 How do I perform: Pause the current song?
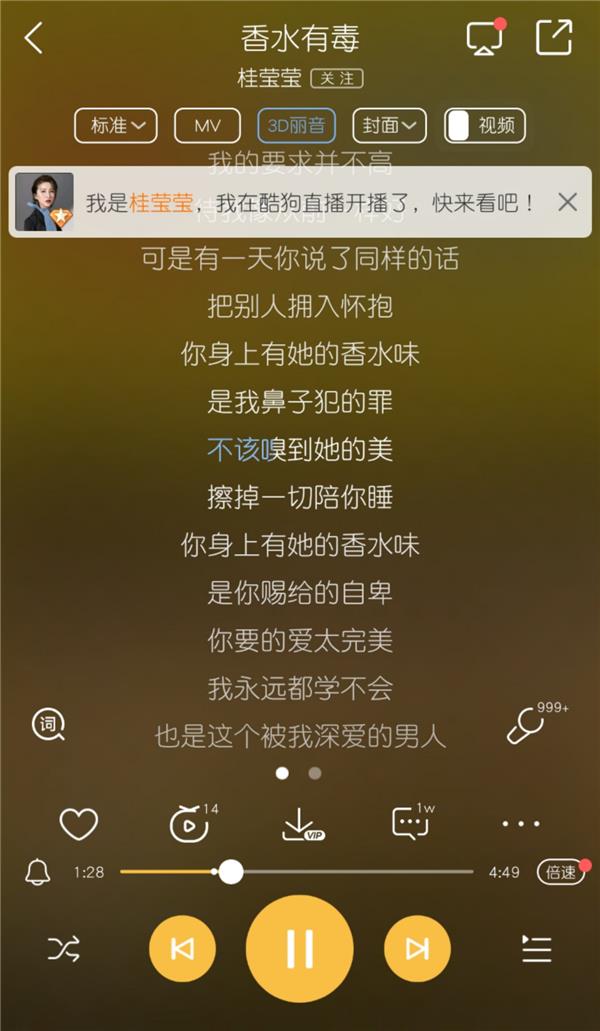[300, 948]
